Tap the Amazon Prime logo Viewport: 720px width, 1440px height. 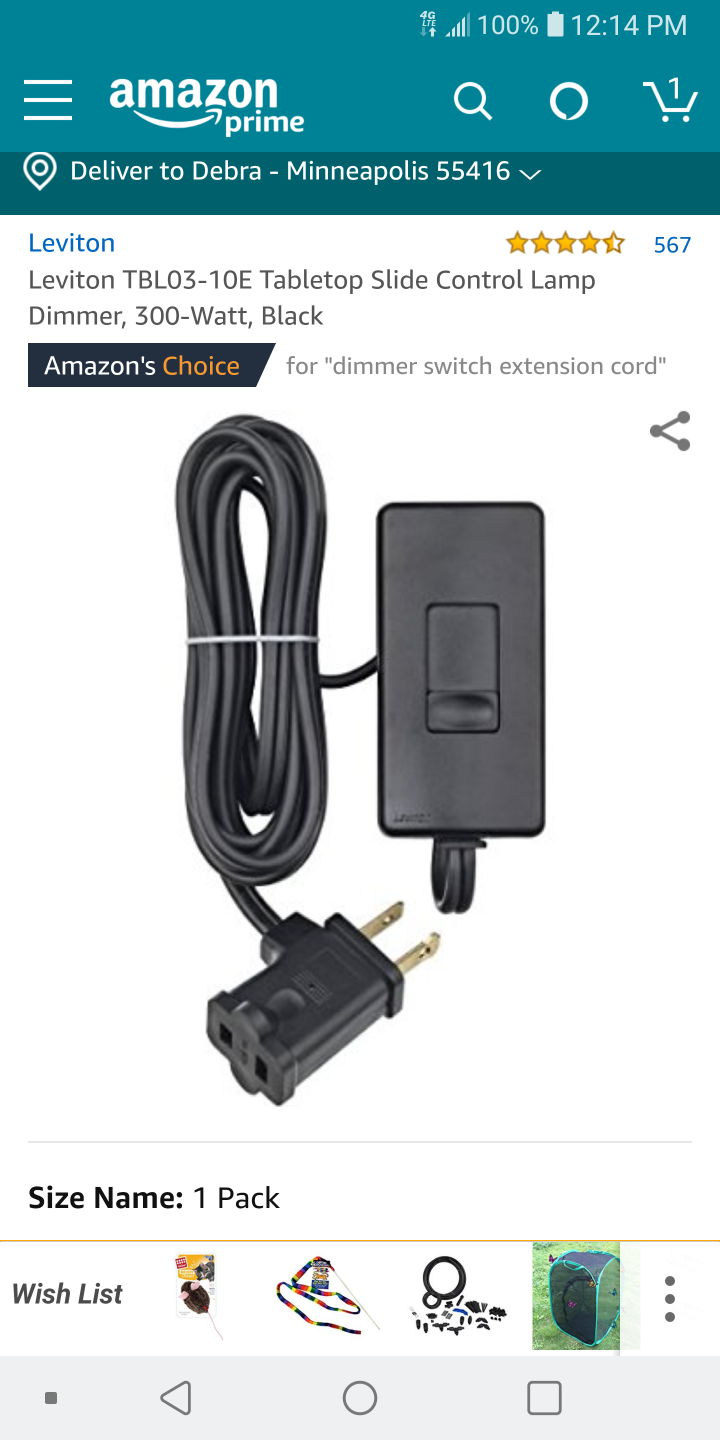(x=207, y=105)
